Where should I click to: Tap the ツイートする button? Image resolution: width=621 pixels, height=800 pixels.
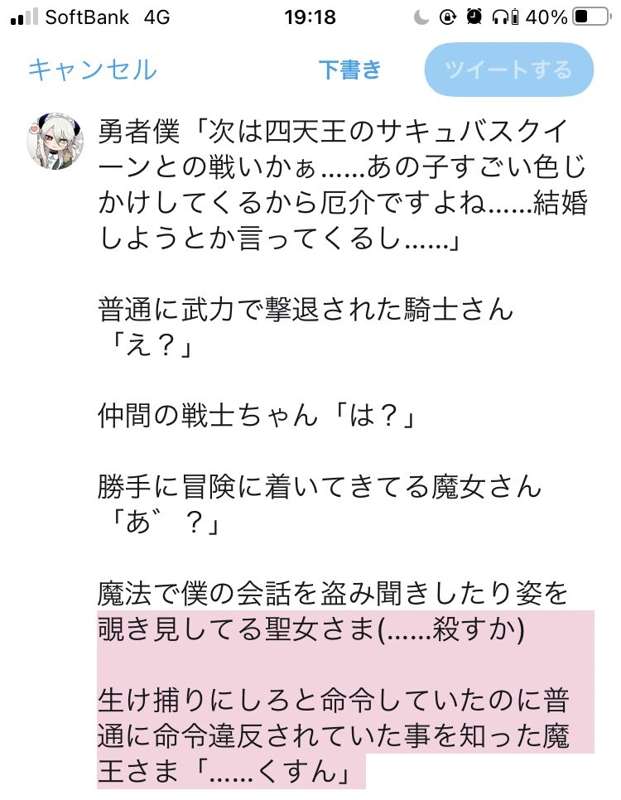[508, 69]
